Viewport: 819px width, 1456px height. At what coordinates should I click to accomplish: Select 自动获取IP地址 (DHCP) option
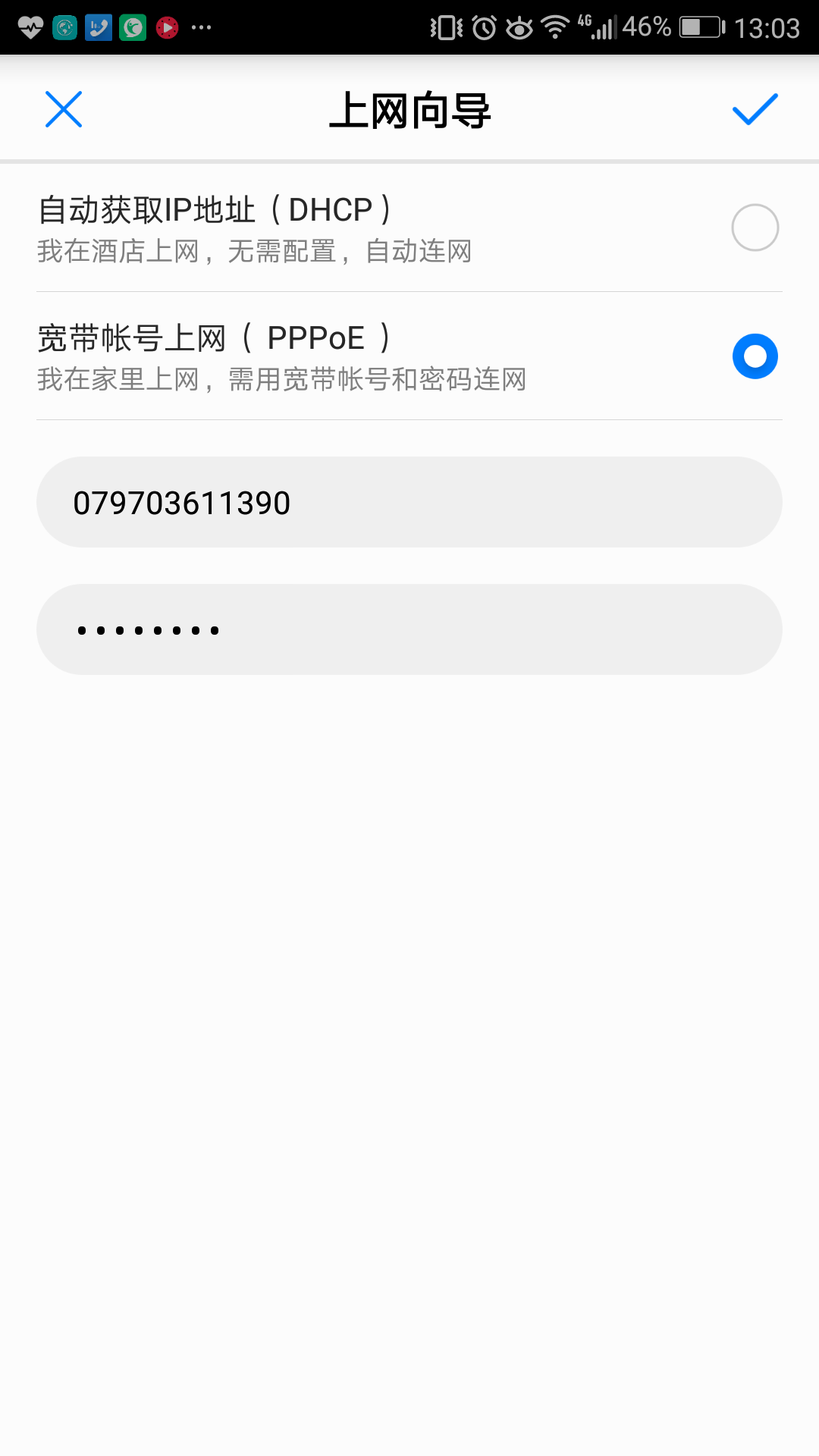[x=409, y=227]
